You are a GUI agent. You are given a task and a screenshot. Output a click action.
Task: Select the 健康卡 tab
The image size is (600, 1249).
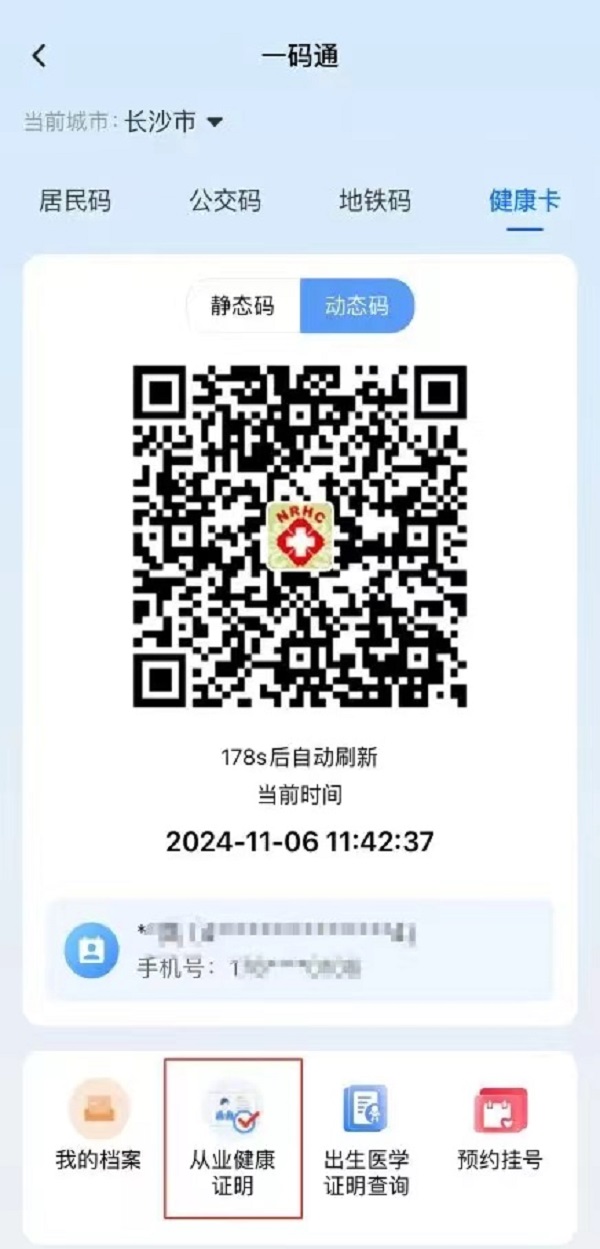tap(525, 201)
